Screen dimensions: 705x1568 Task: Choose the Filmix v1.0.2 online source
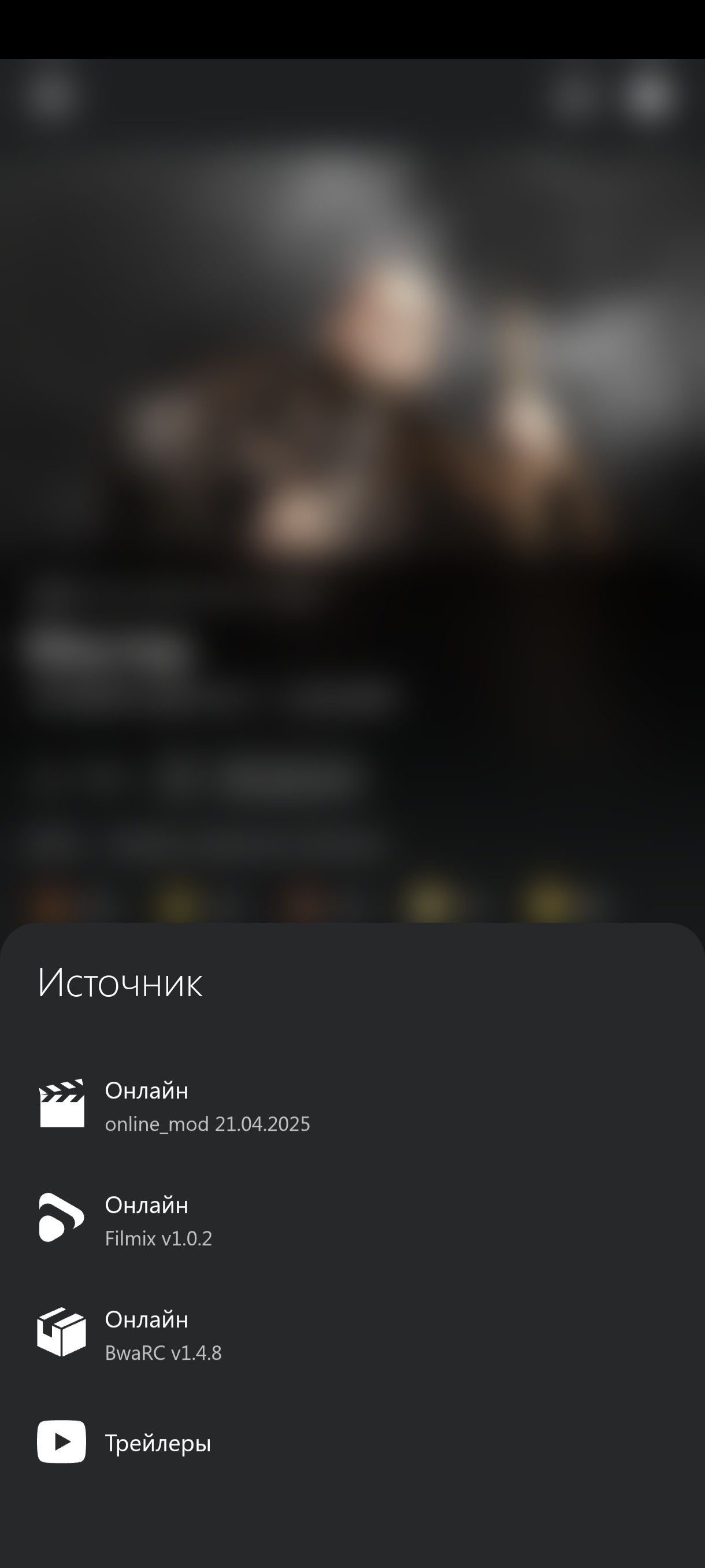point(352,1219)
